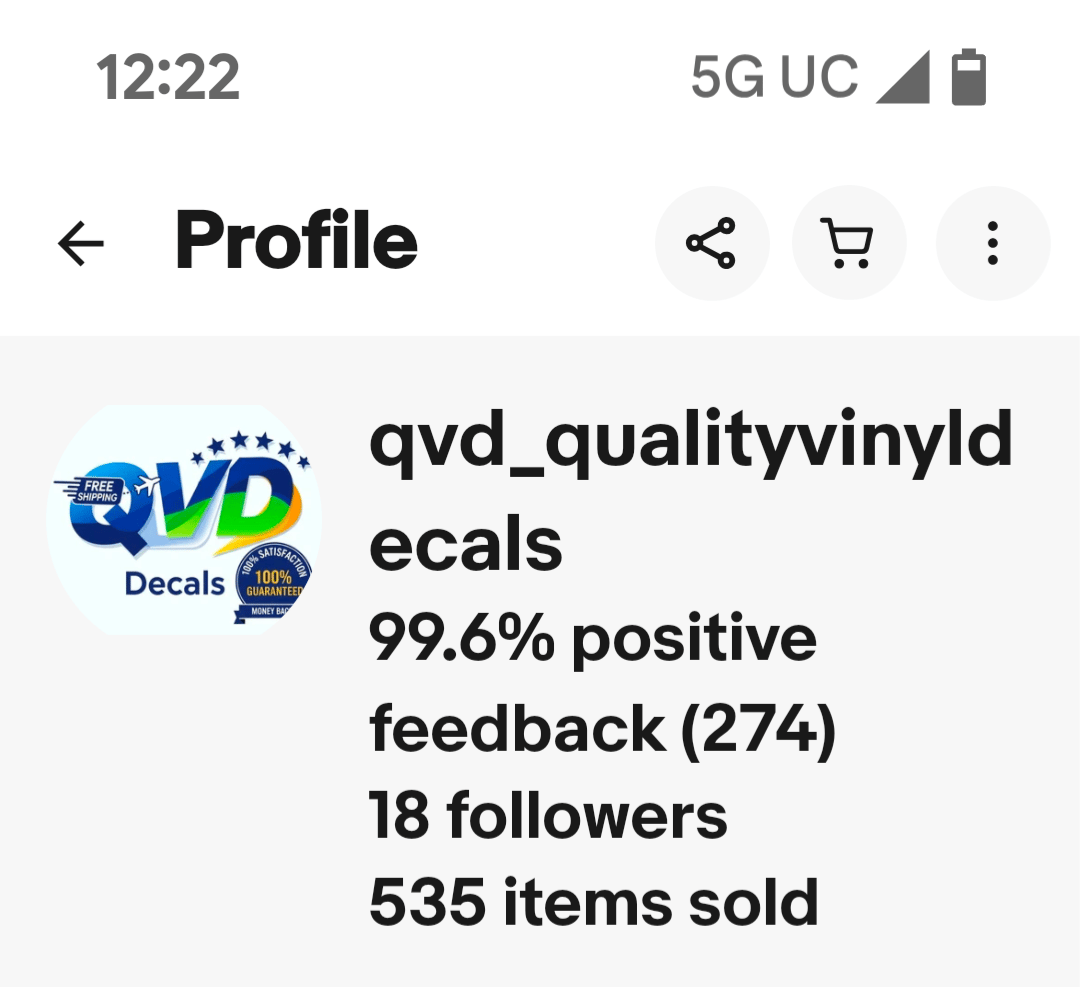The width and height of the screenshot is (1080, 987).
Task: Go back from the Profile page
Action: (82, 243)
